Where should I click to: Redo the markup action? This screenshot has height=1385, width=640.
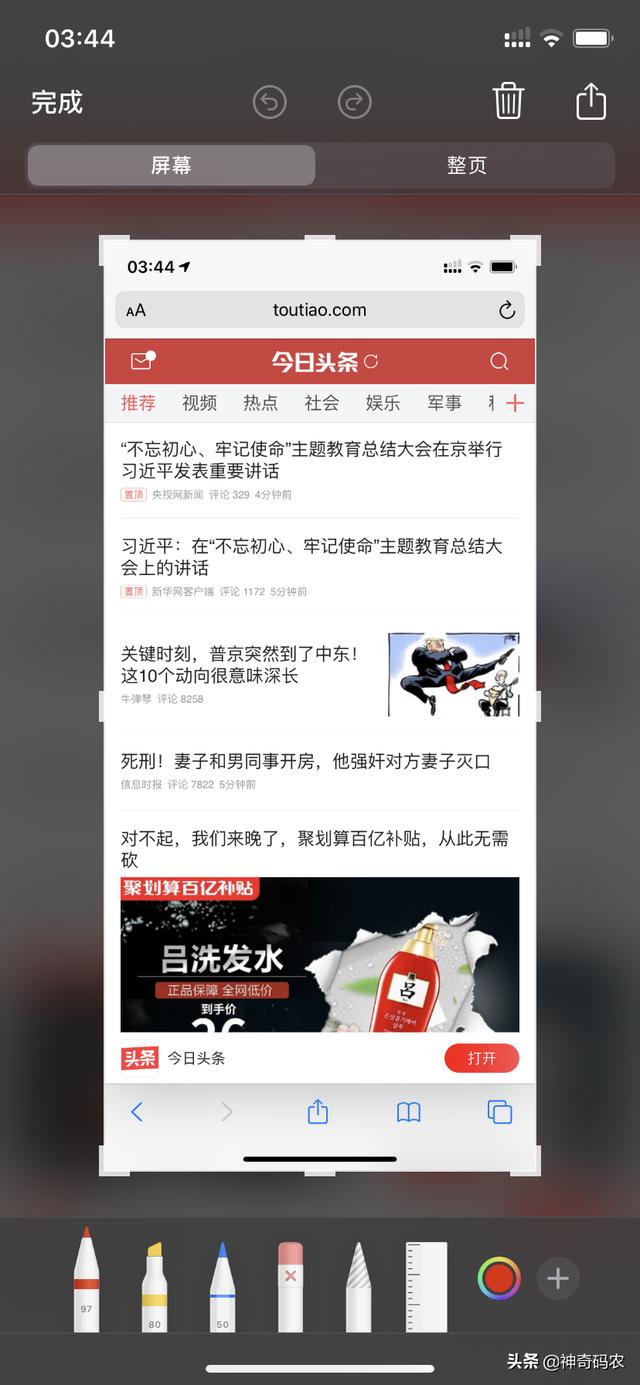(354, 102)
